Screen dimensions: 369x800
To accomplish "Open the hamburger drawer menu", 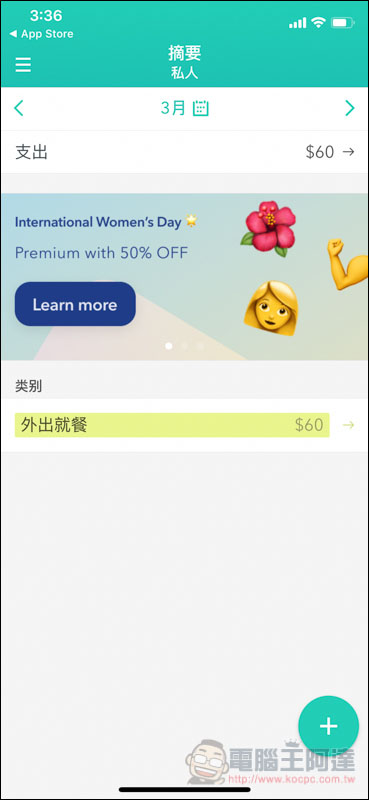I will coord(23,65).
